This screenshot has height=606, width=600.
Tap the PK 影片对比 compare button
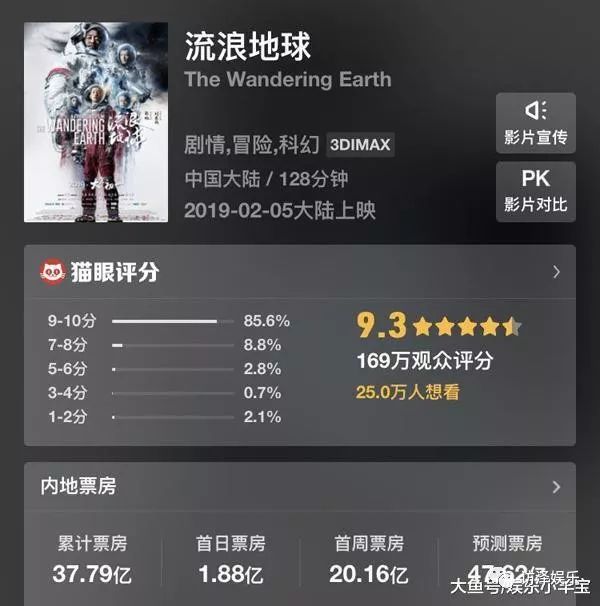coord(535,191)
